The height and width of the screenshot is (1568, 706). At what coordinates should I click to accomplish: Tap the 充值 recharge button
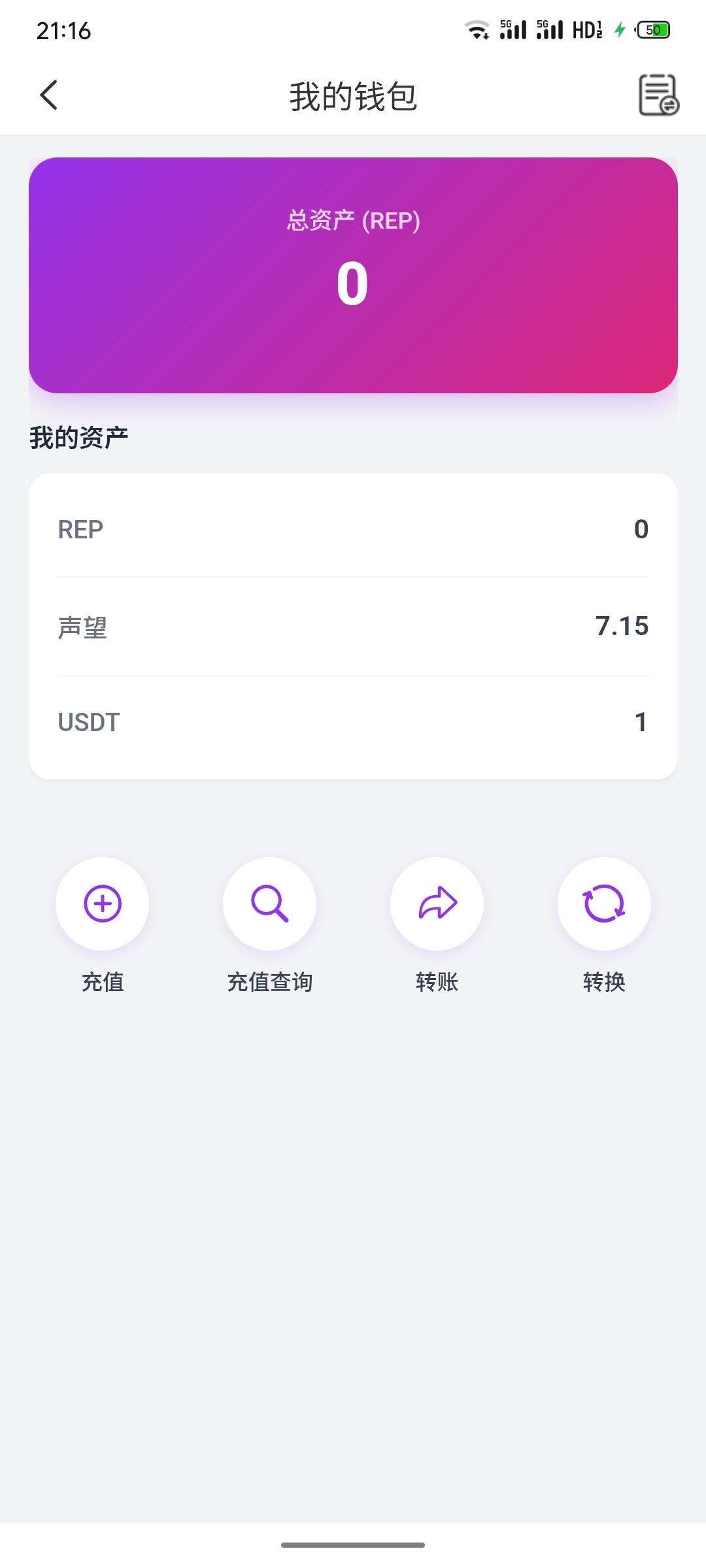103,904
